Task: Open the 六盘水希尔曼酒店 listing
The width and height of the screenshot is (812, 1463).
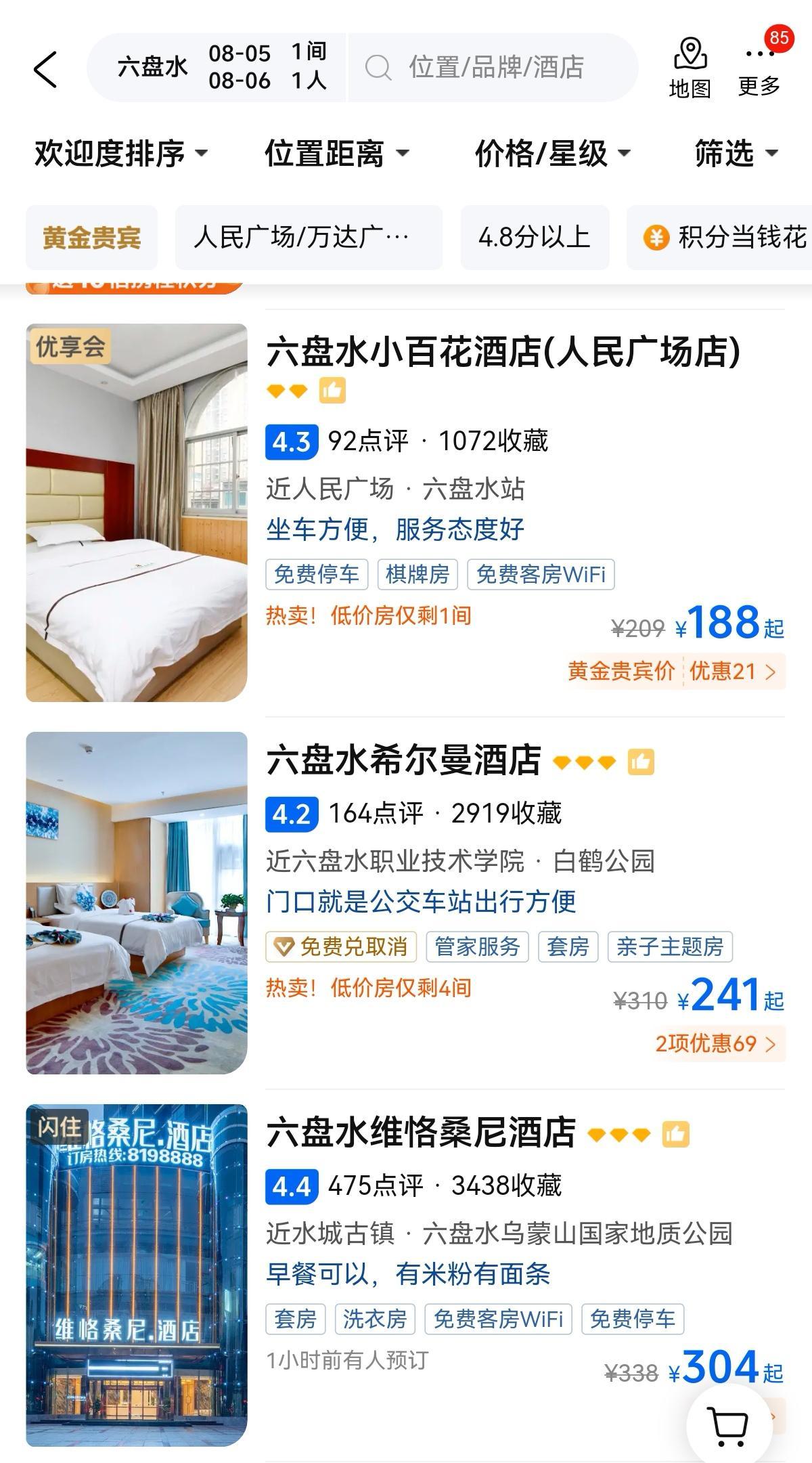Action: click(403, 760)
